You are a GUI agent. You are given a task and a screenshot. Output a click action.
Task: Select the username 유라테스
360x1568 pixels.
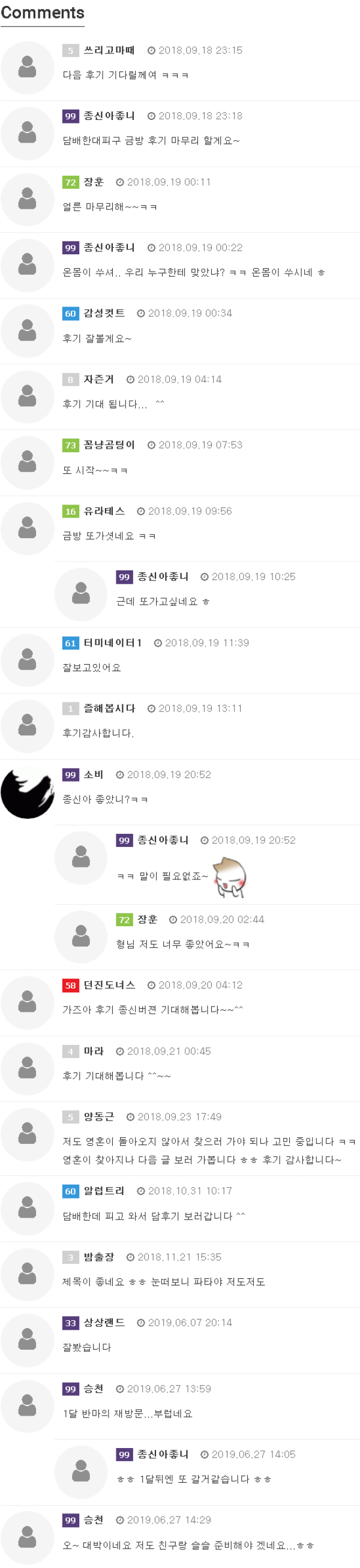[x=104, y=511]
